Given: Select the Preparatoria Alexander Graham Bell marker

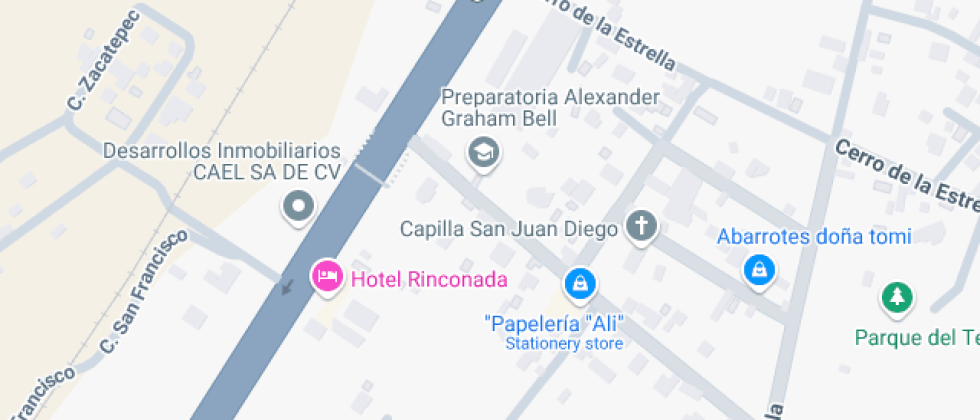Looking at the screenshot, I should click(485, 153).
